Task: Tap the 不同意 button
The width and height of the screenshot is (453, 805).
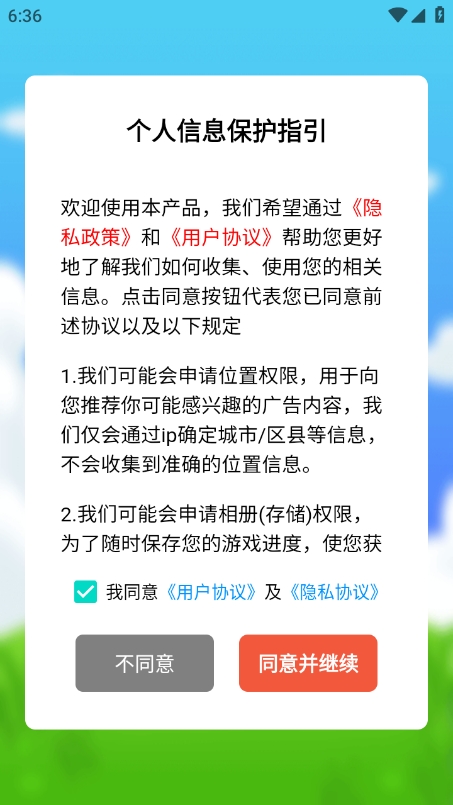Action: point(144,663)
